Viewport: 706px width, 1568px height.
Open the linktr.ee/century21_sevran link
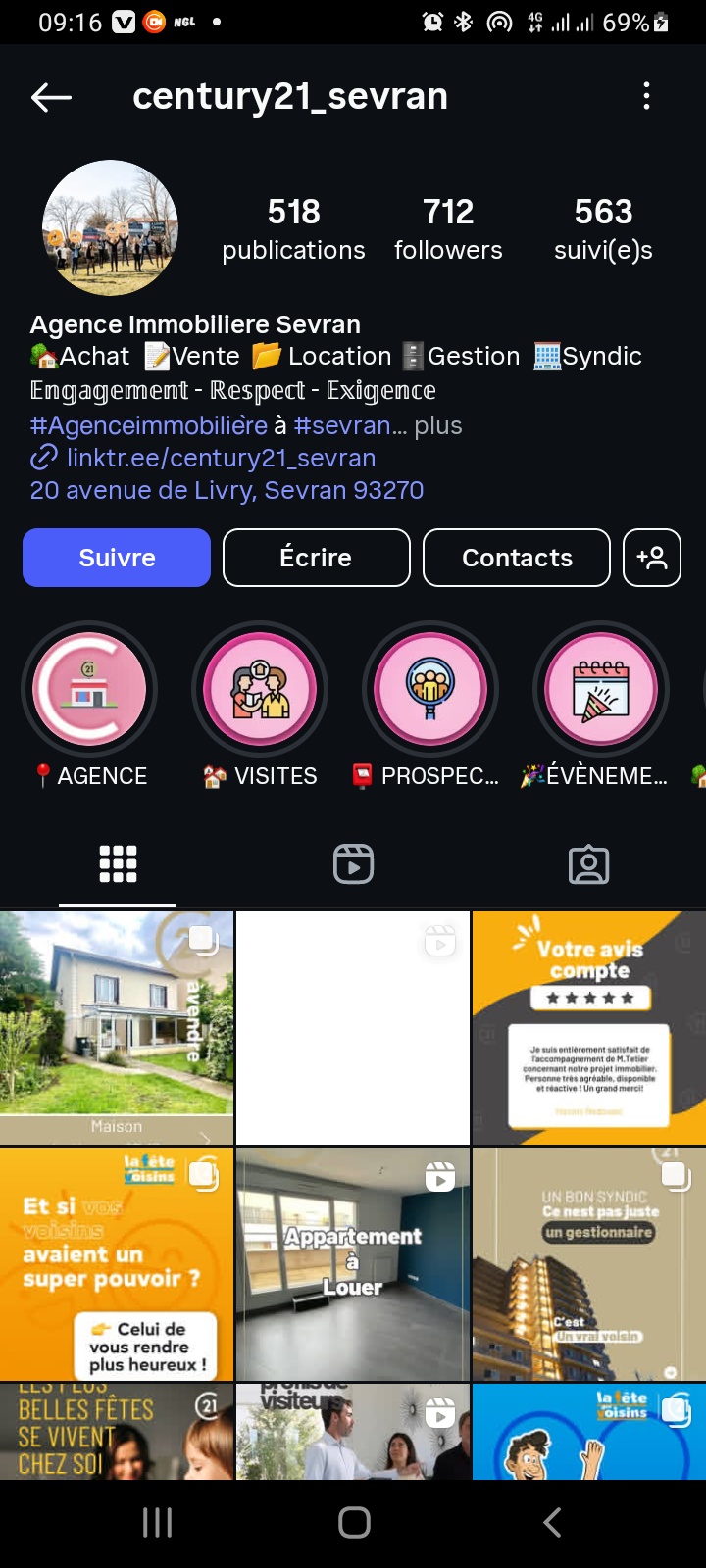220,458
